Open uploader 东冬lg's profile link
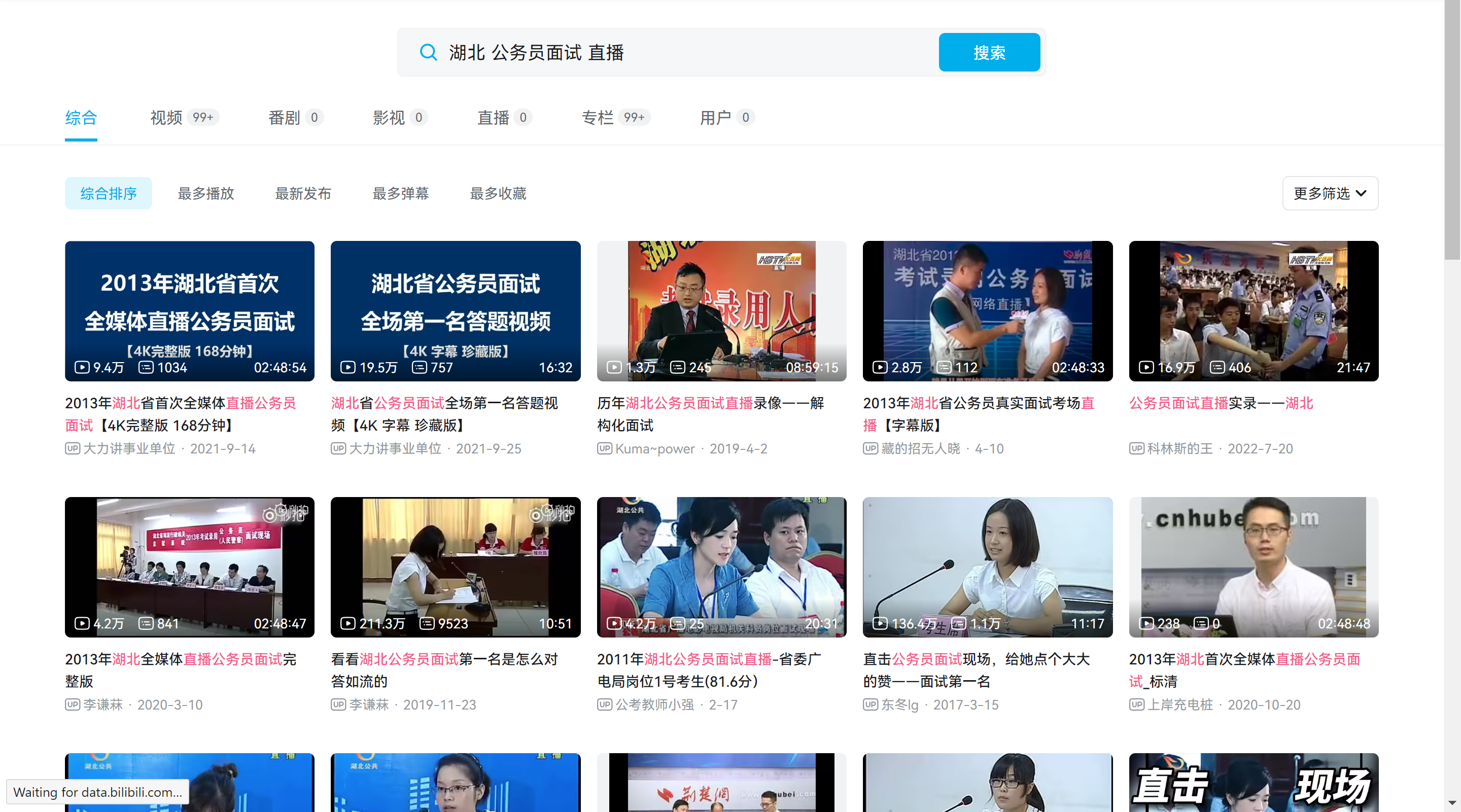This screenshot has height=812, width=1461. pyautogui.click(x=899, y=705)
